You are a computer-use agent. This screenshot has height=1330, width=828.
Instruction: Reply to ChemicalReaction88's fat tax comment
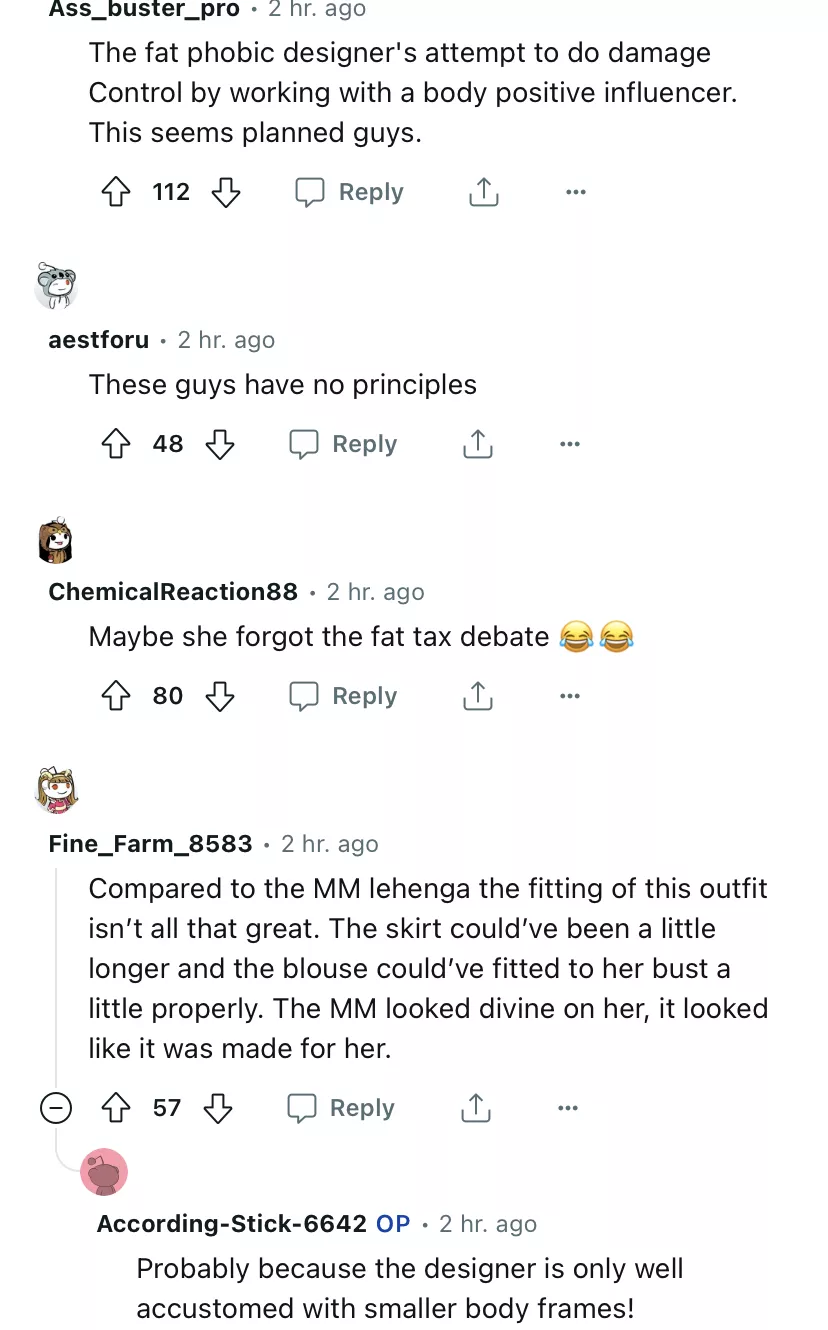tap(344, 696)
